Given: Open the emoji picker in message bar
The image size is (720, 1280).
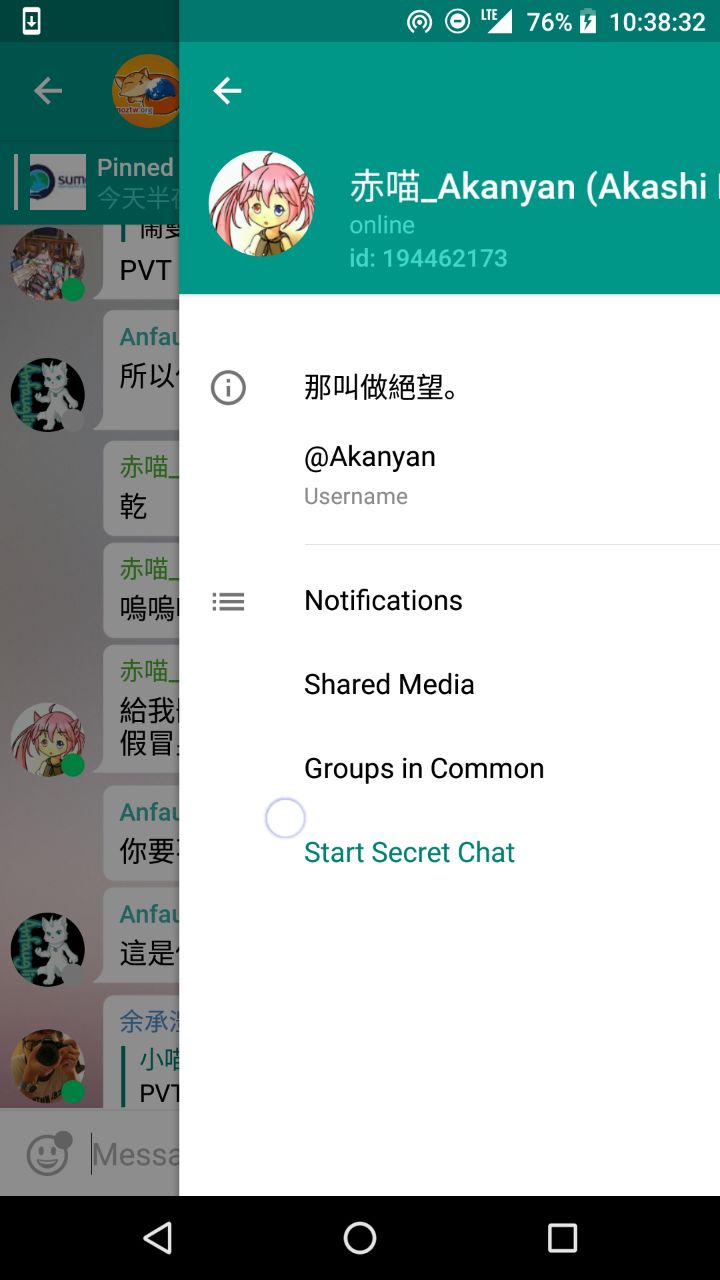Looking at the screenshot, I should (48, 1155).
